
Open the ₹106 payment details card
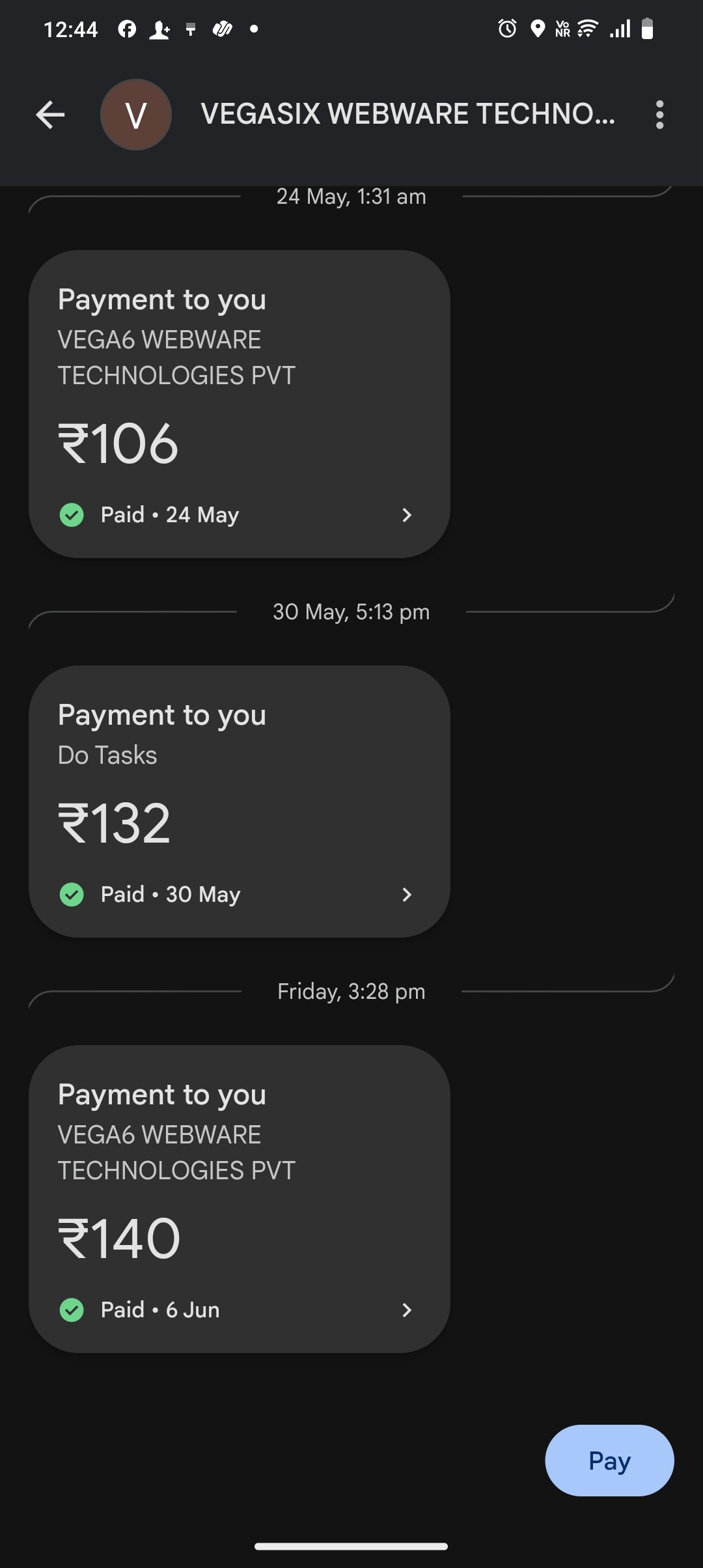pos(239,404)
